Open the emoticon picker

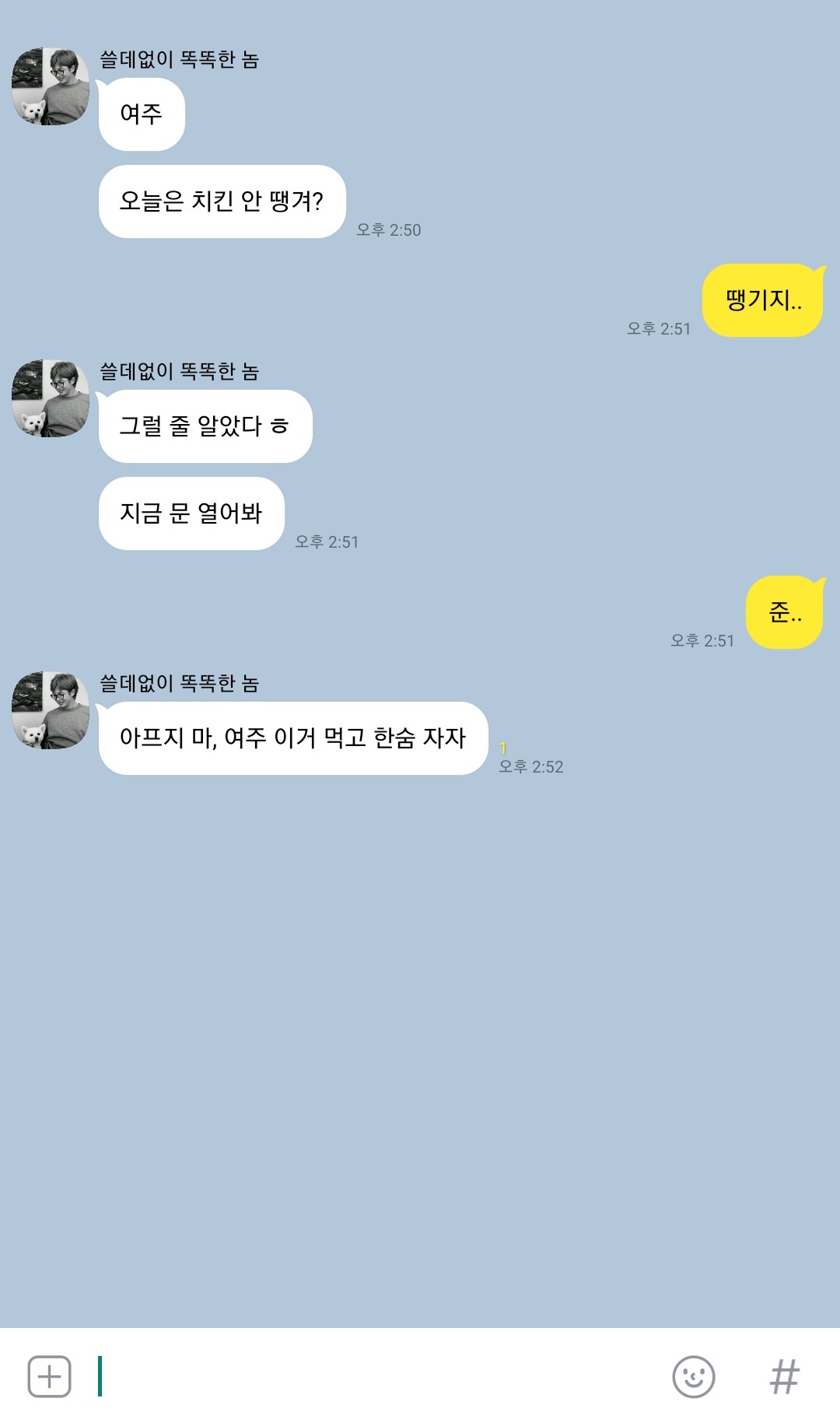[x=693, y=1376]
